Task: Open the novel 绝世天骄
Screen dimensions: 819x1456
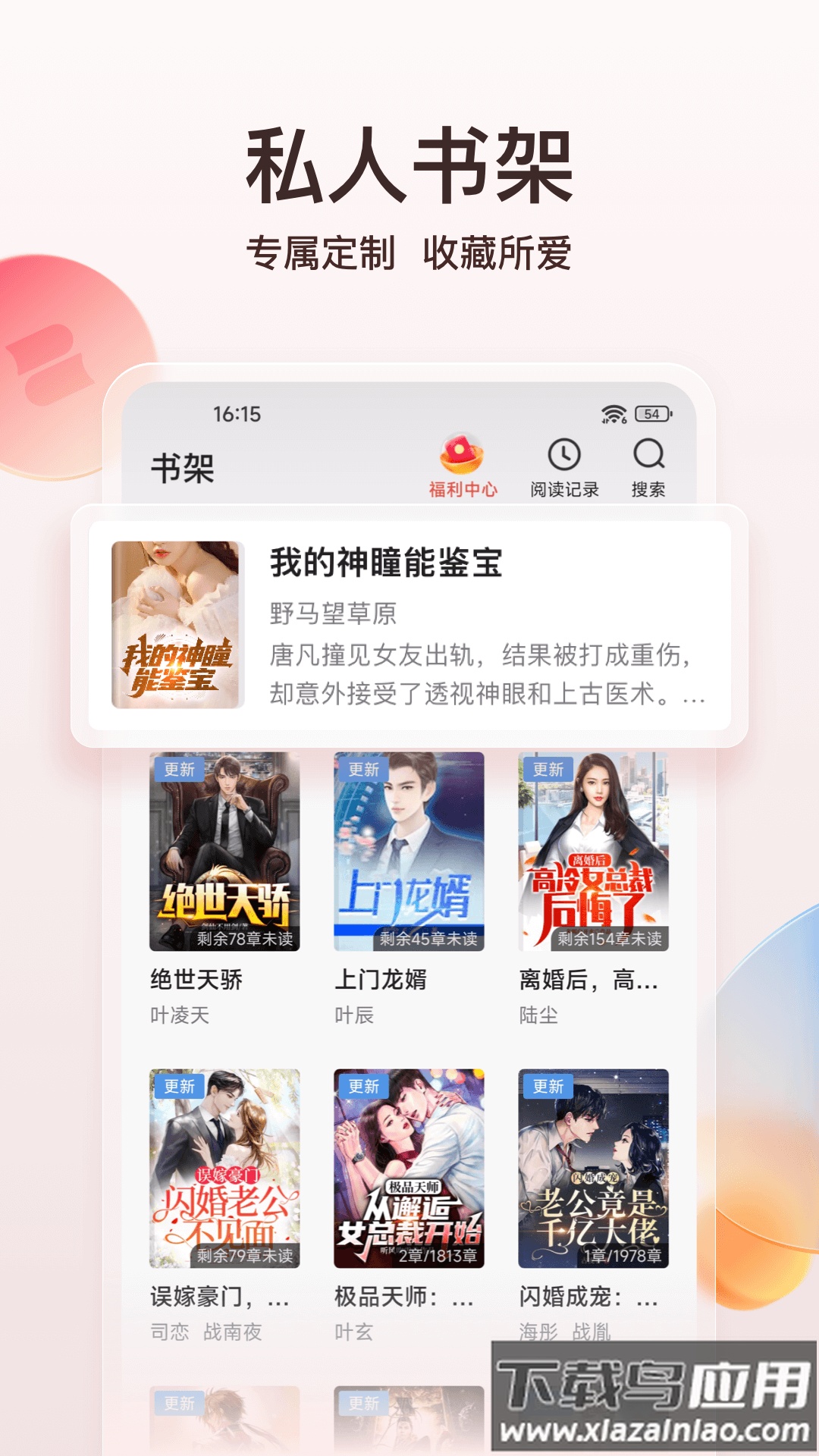Action: [x=224, y=849]
